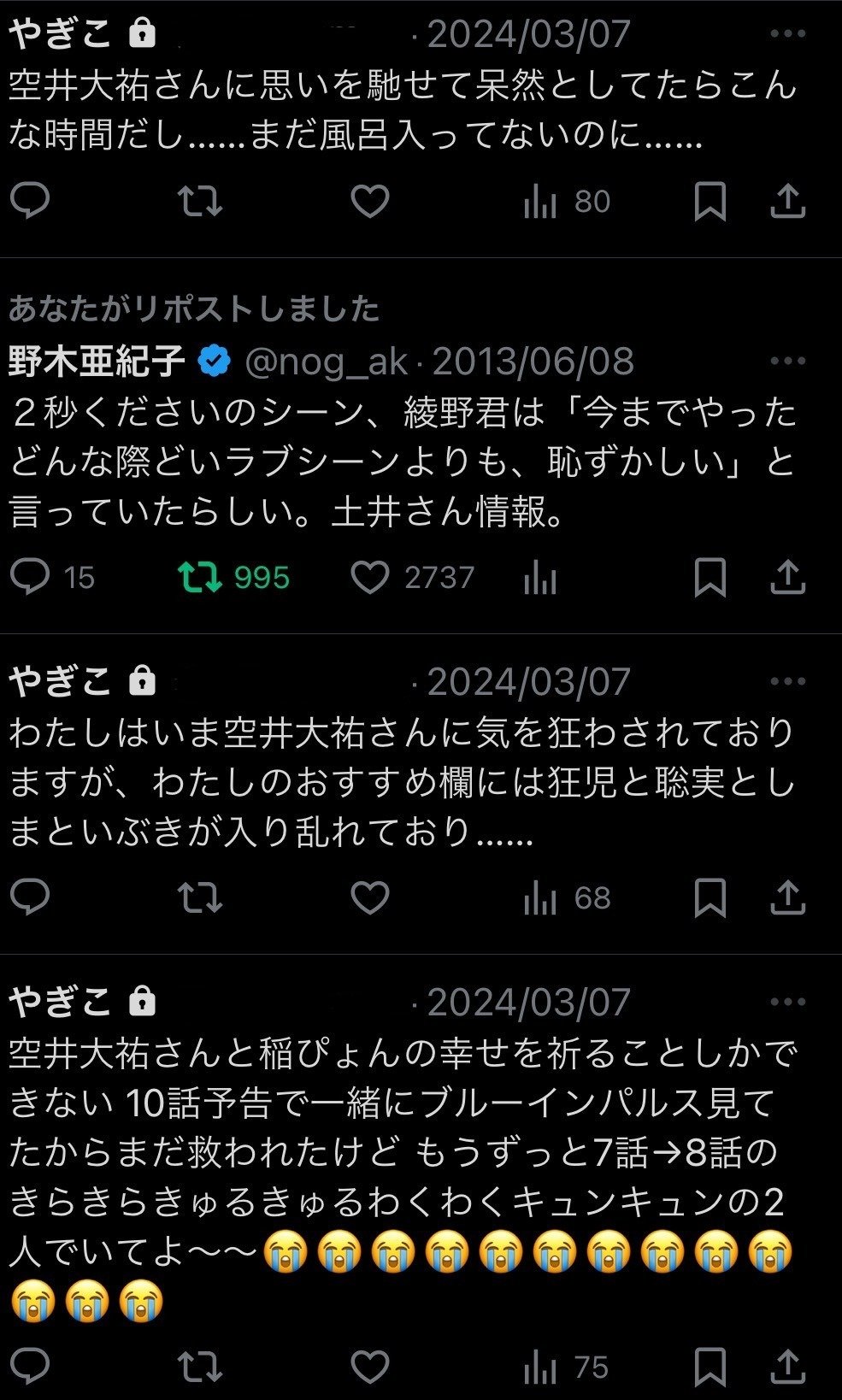
Task: Like the 稲ぴょん post
Action: pos(369,1368)
